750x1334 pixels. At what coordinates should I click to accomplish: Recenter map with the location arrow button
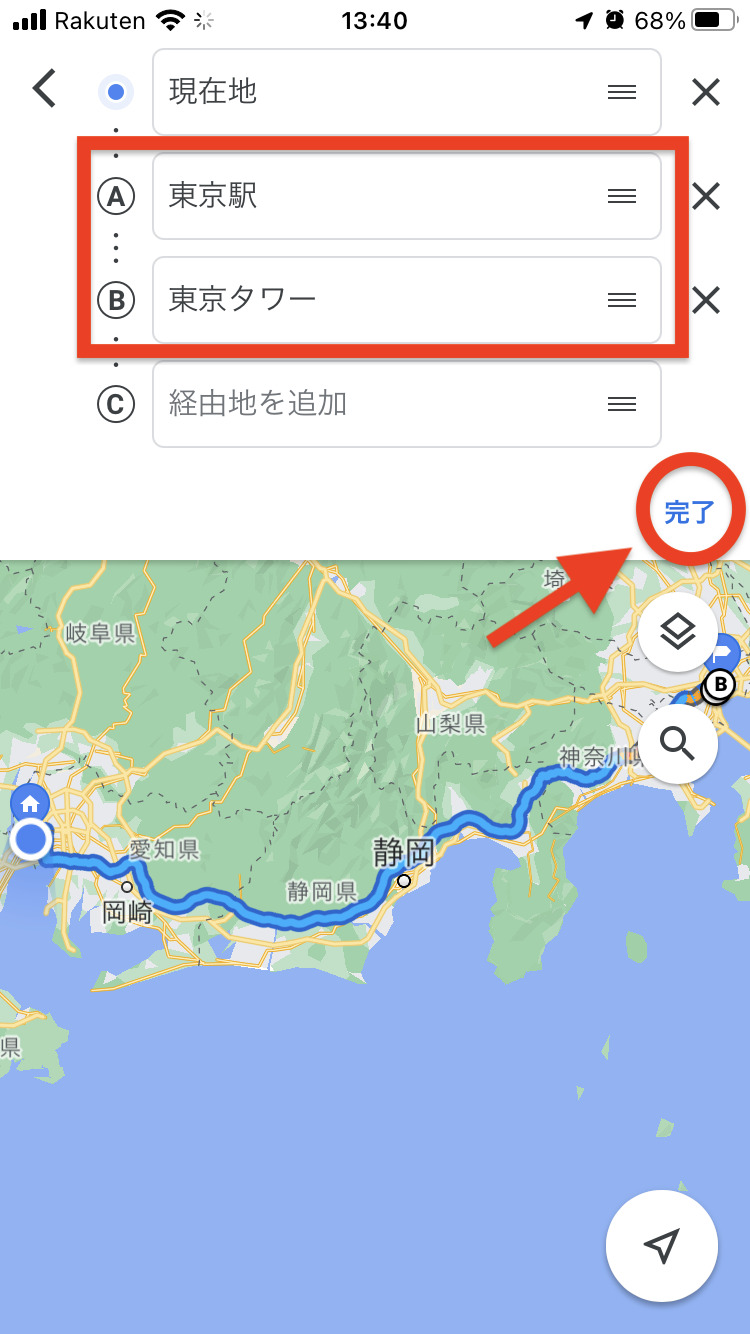[661, 1245]
